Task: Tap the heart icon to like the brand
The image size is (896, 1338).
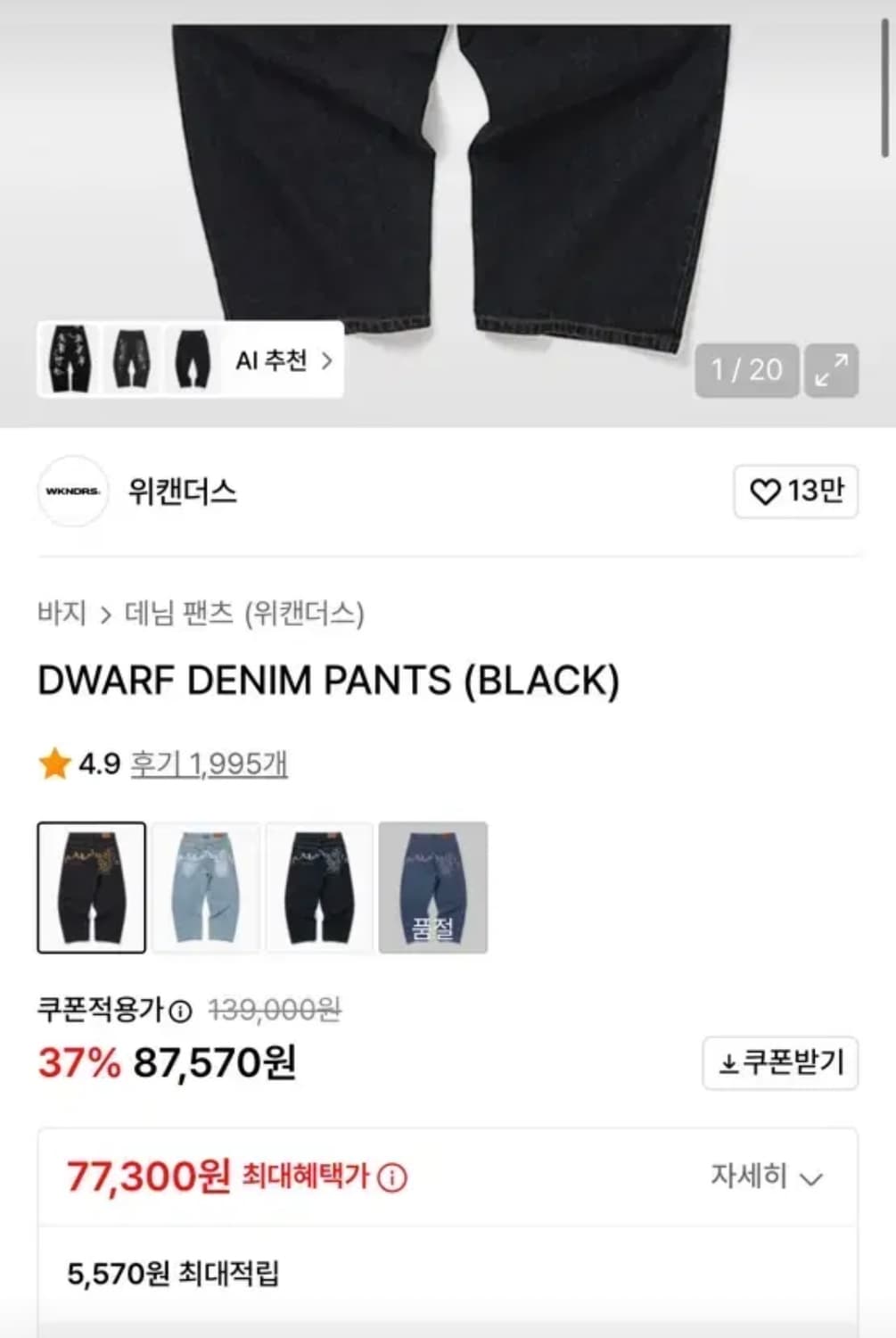Action: tap(769, 491)
